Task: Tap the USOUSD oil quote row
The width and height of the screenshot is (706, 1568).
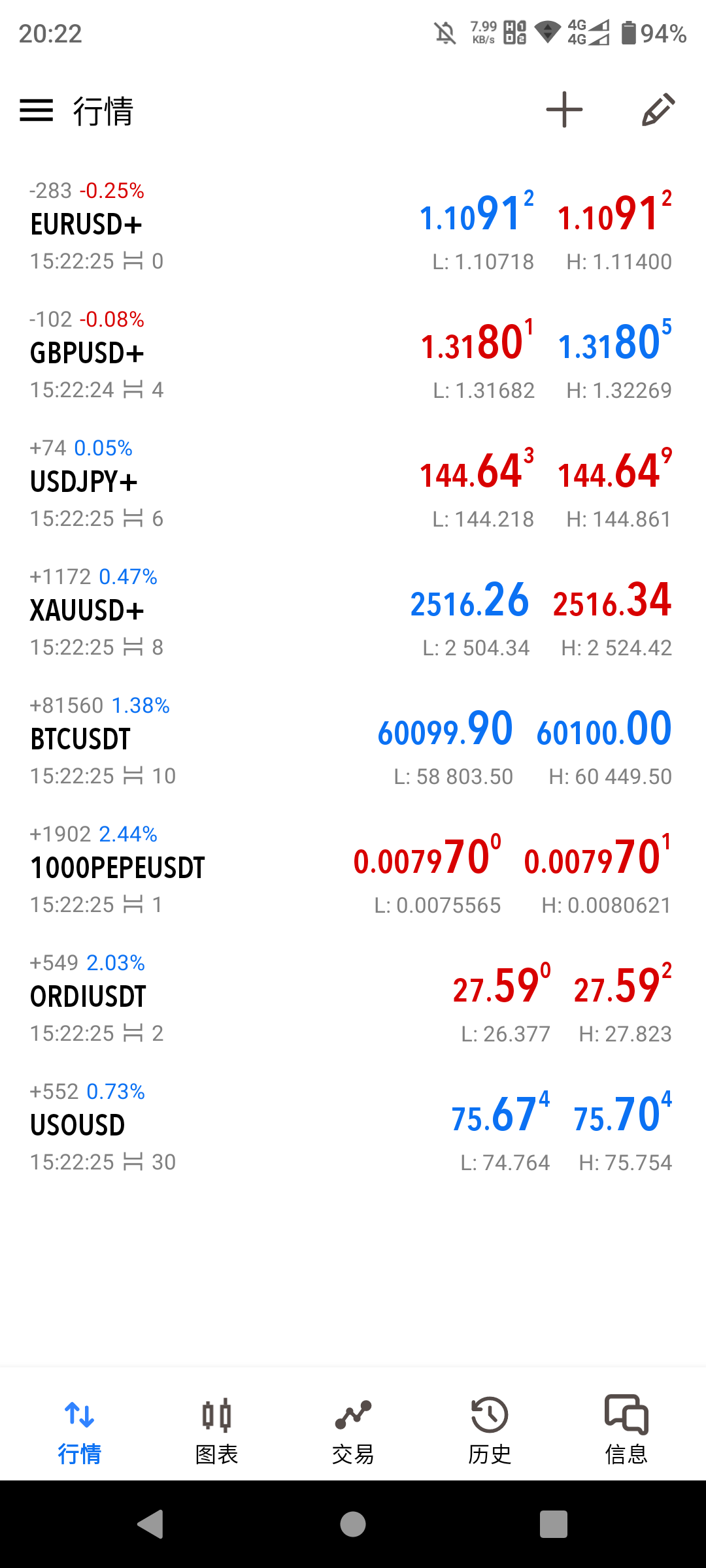Action: click(353, 1126)
